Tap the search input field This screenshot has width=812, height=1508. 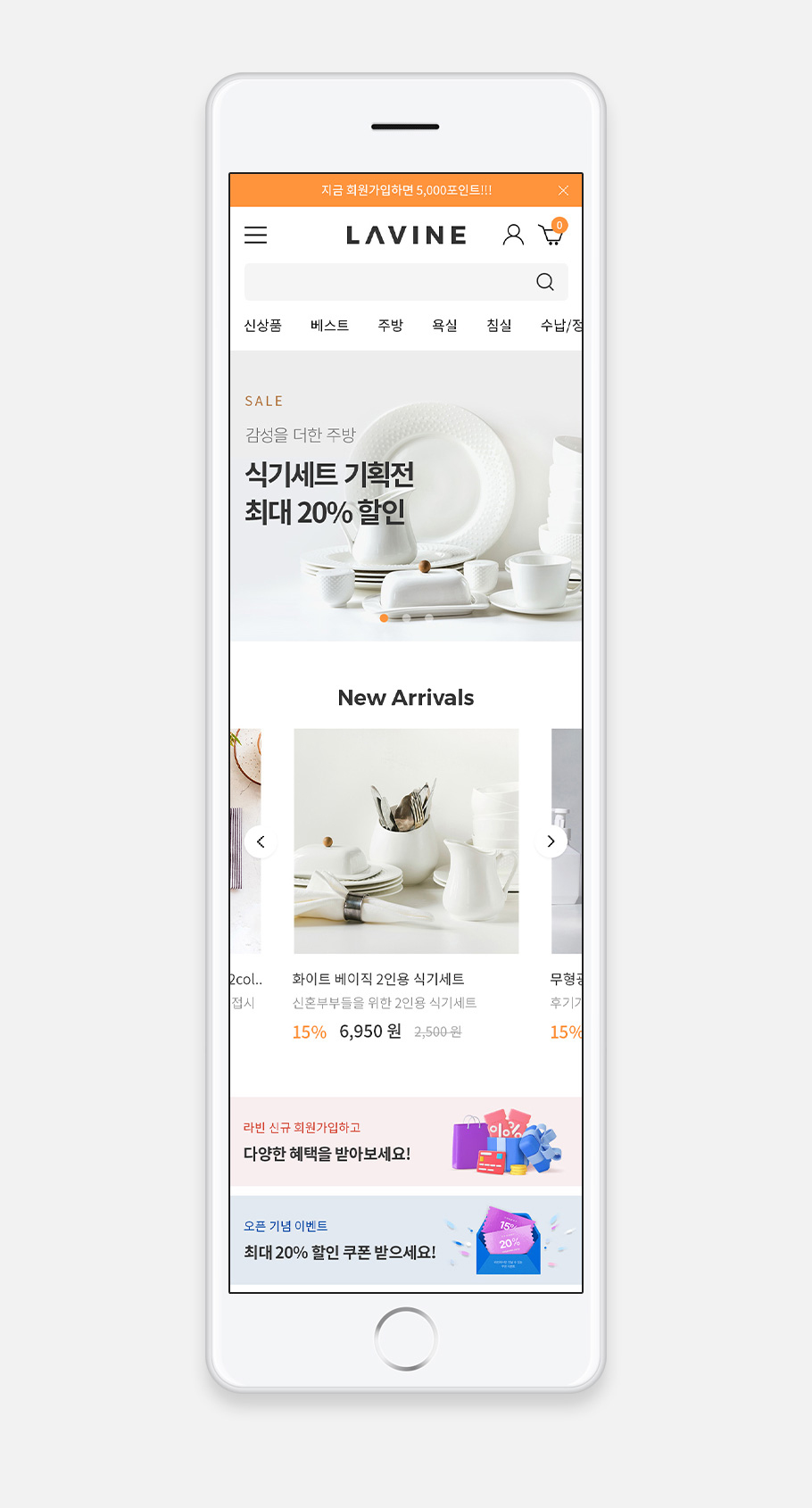click(384, 282)
